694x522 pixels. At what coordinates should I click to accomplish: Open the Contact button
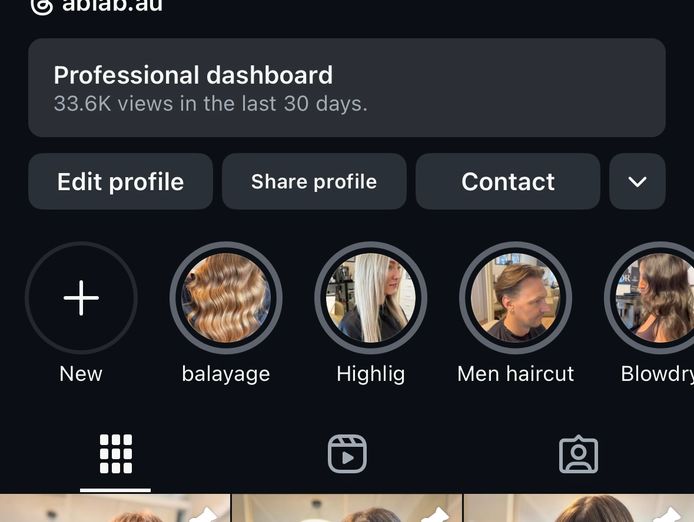coord(508,182)
